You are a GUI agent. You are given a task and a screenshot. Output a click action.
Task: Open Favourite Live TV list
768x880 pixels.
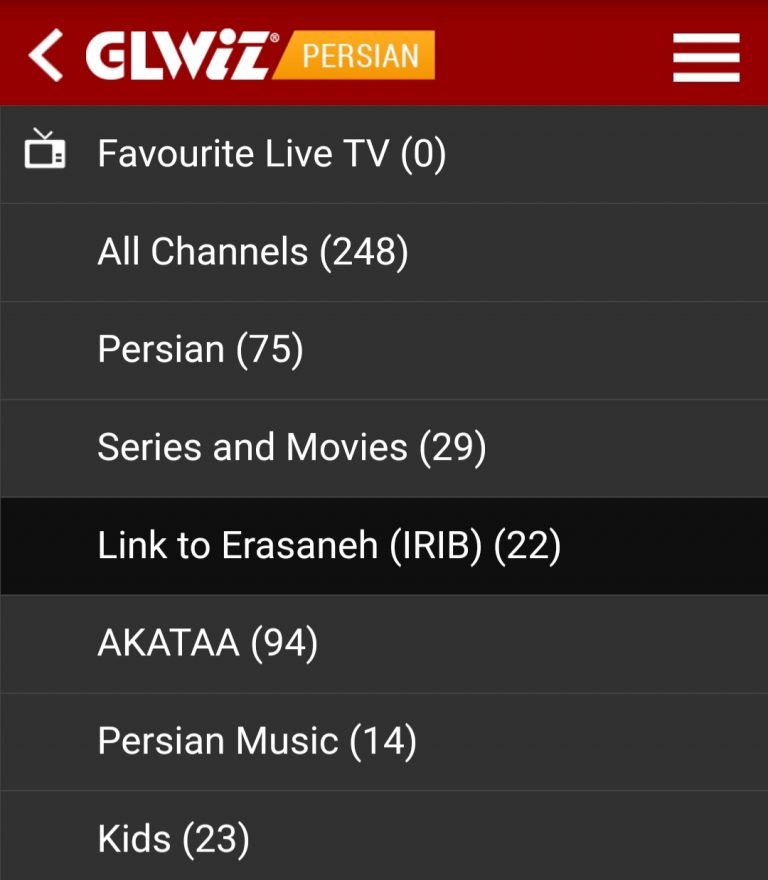click(x=271, y=154)
